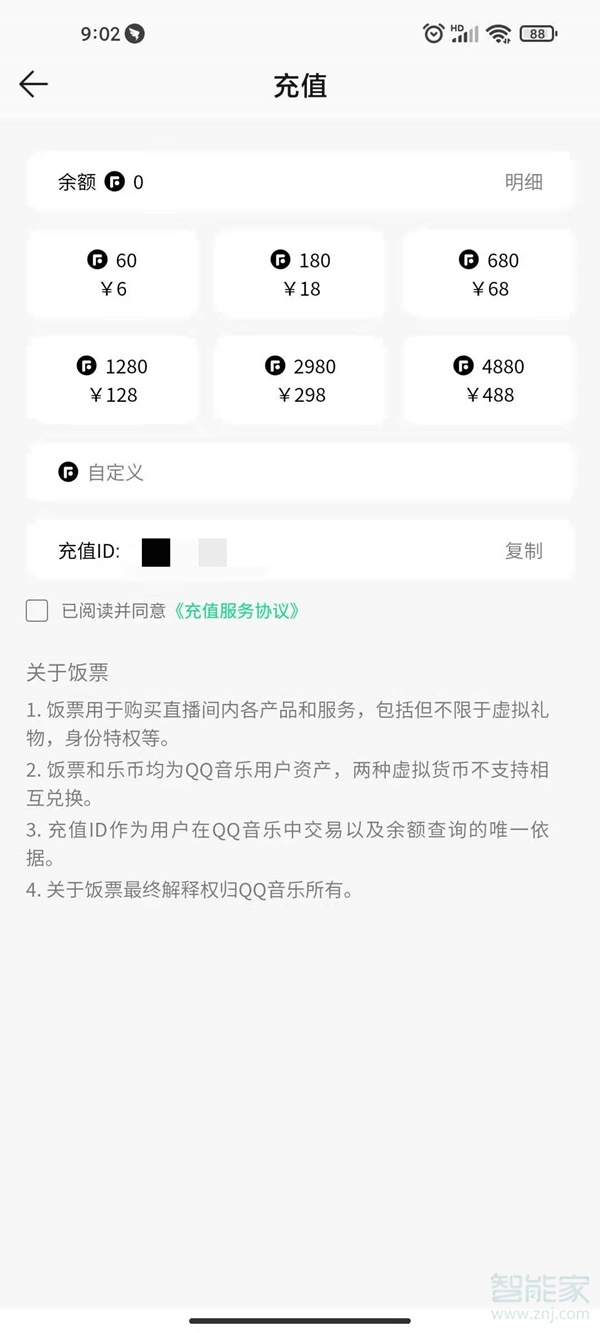600x1333 pixels.
Task: Go back using the top-left arrow
Action: (34, 85)
